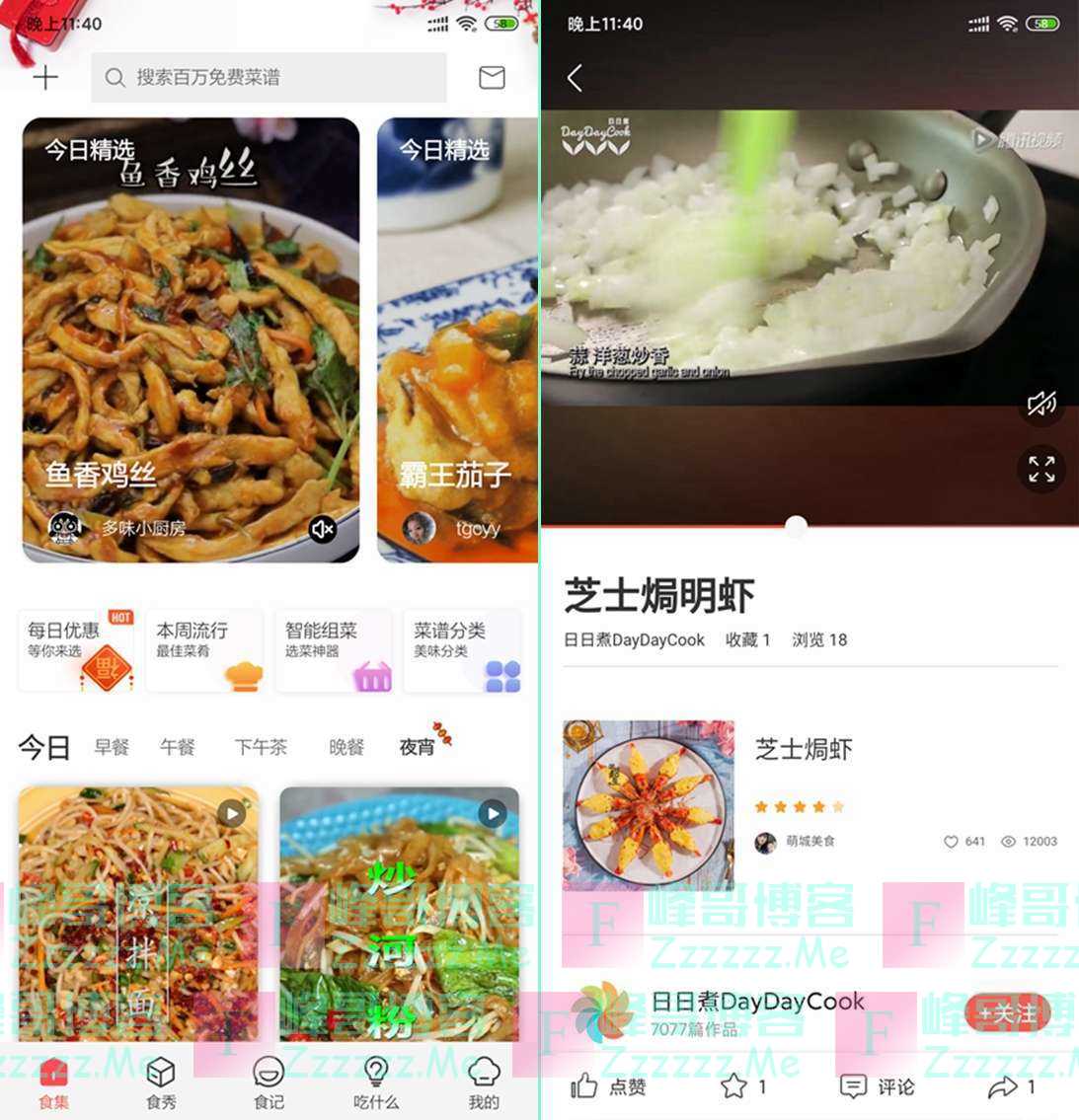The width and height of the screenshot is (1079, 1120).
Task: Unmute the 鱼香鸡丝 video preview
Action: (x=323, y=529)
